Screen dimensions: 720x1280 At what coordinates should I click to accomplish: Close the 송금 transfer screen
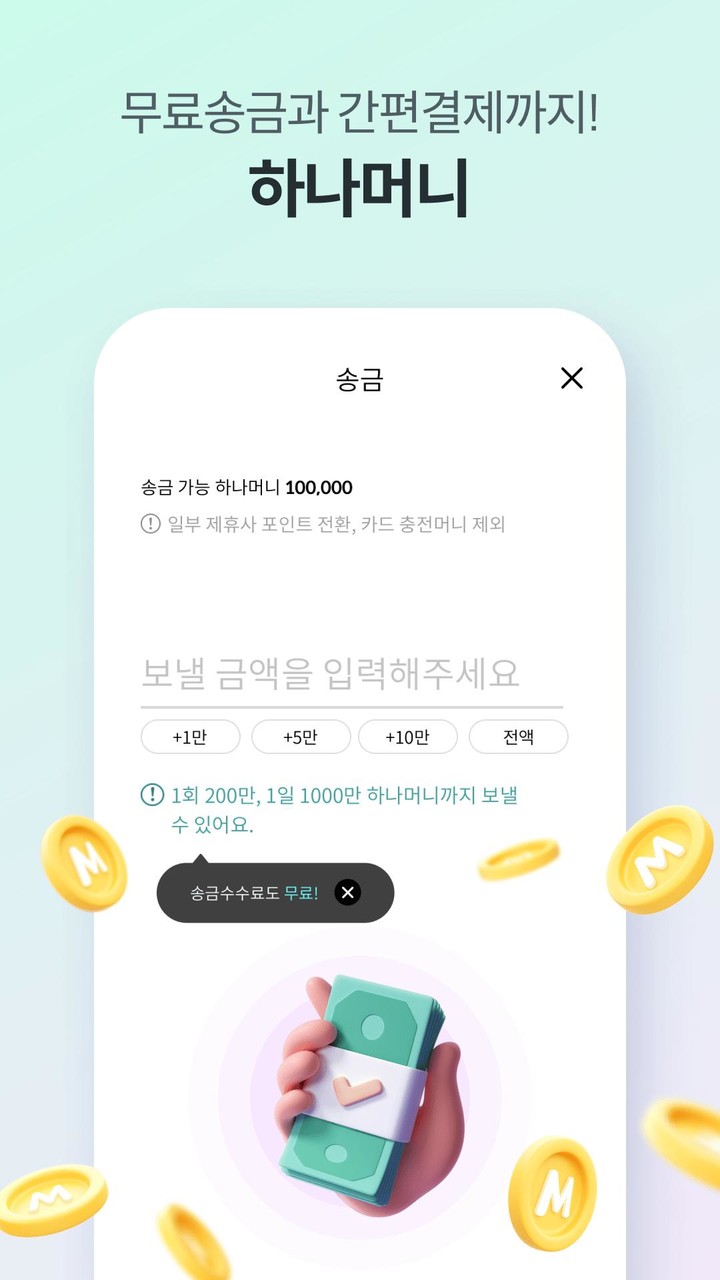571,378
